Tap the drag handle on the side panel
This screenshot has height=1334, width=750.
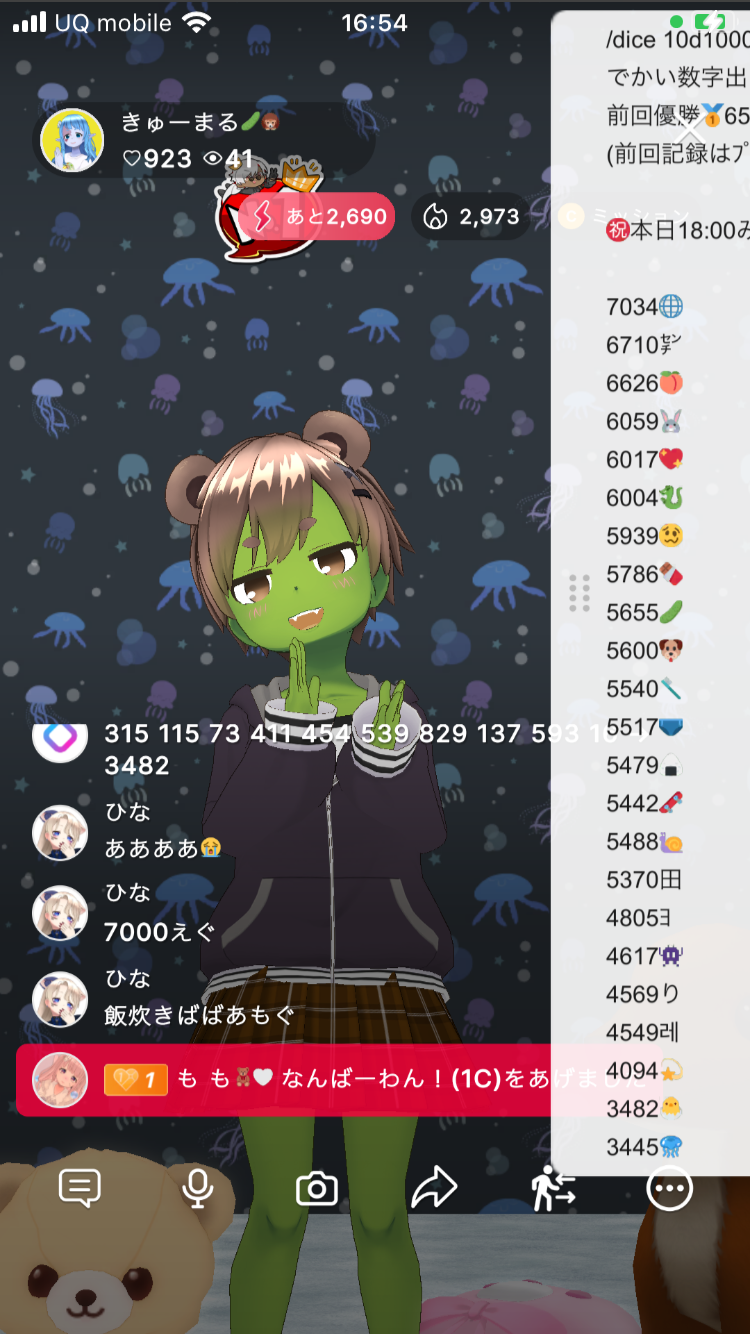(579, 593)
